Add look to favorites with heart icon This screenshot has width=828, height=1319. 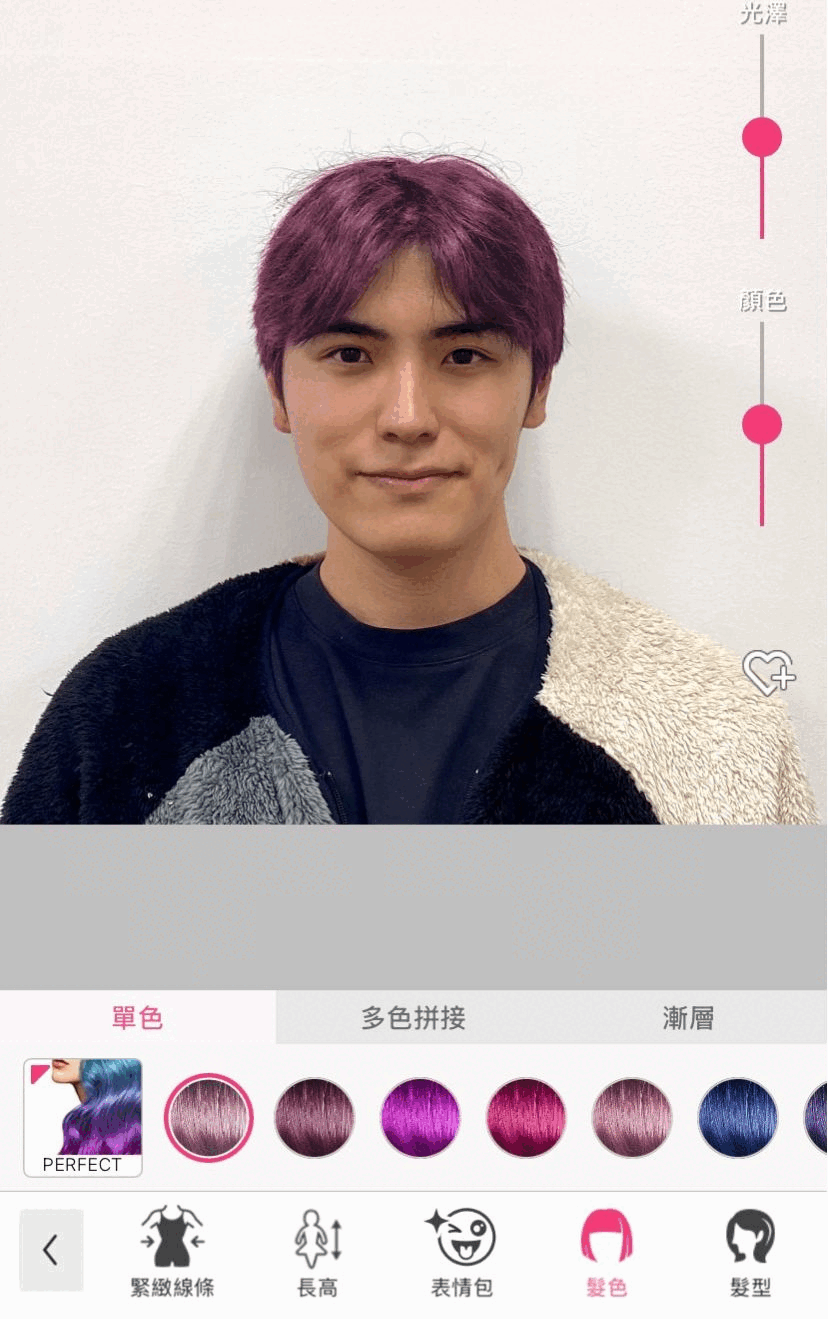pyautogui.click(x=767, y=672)
